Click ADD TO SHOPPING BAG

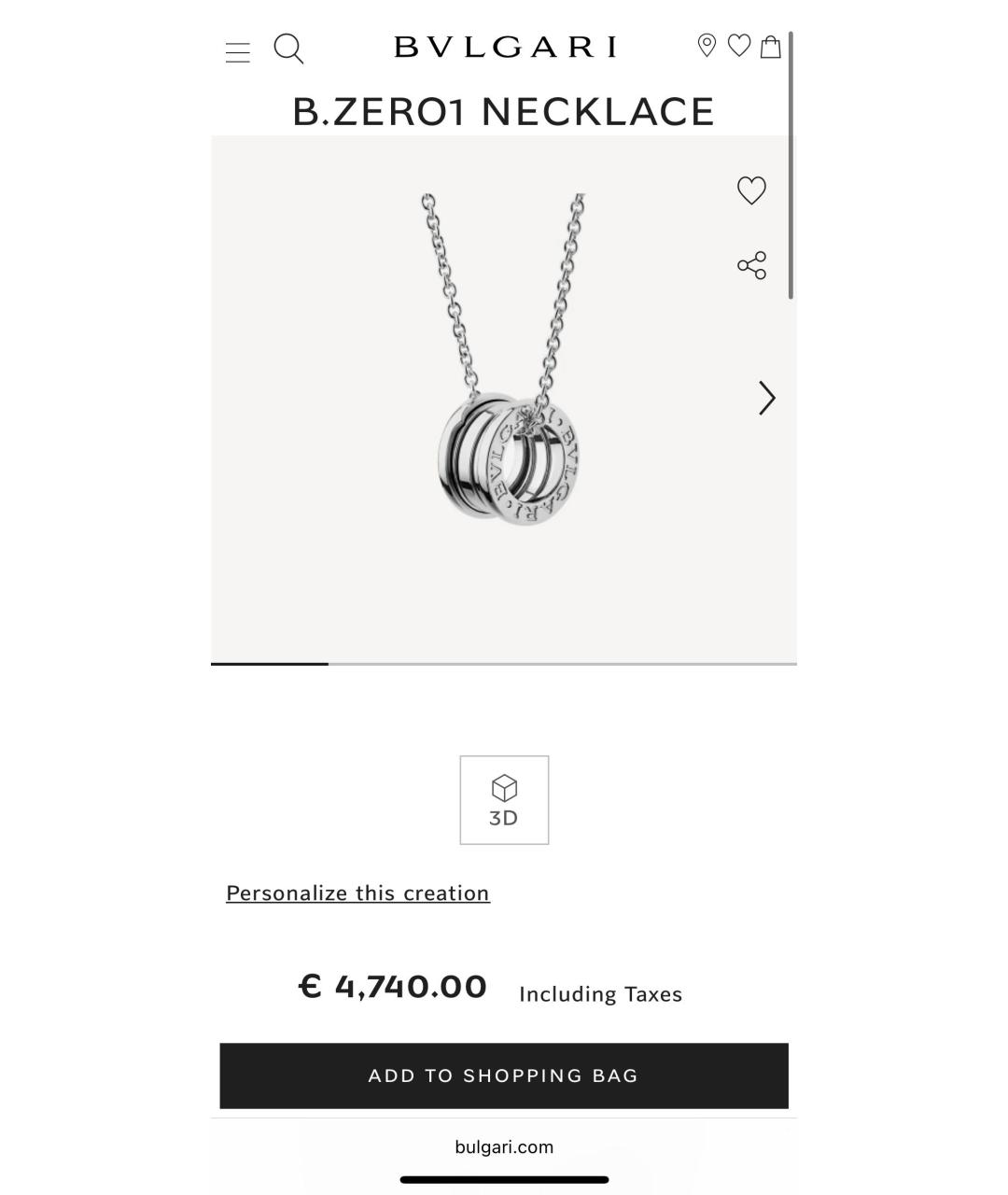point(503,1075)
